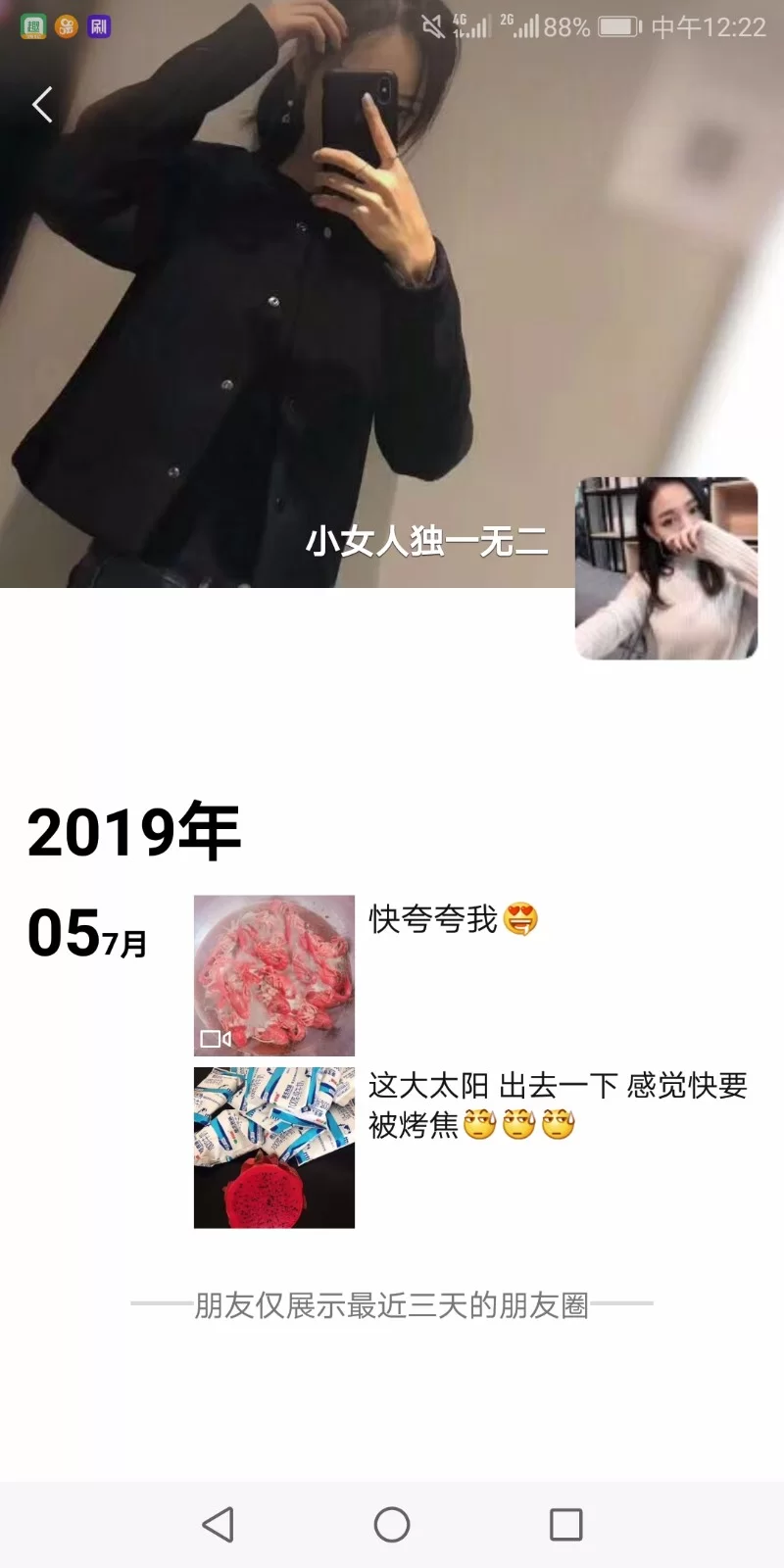Screen dimensions: 784x1568
Task: Play the crayfish video post
Action: 274,975
